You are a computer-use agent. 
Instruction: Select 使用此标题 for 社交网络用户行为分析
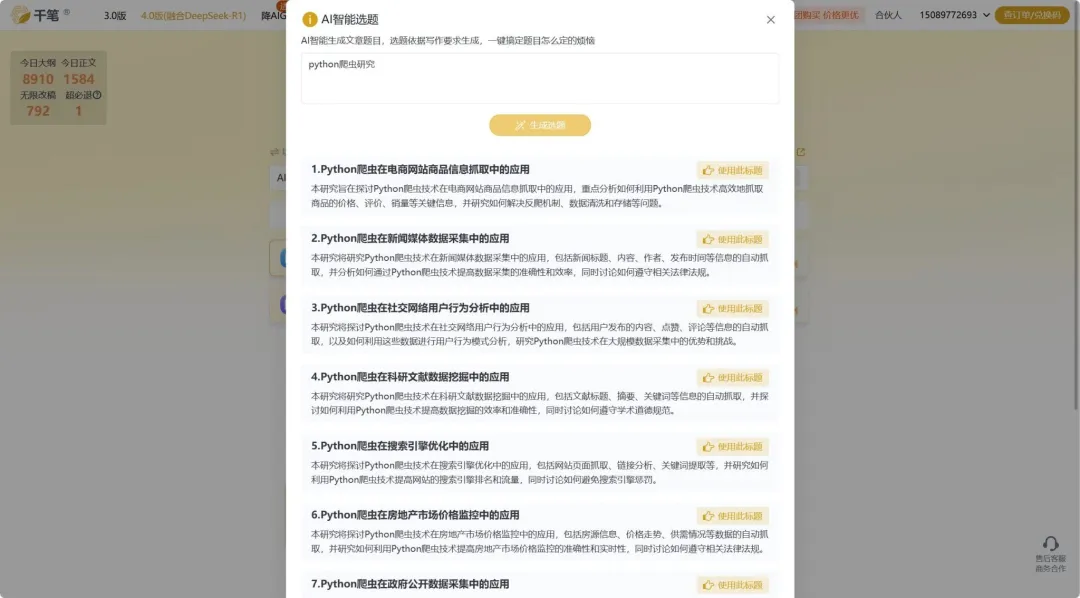pyautogui.click(x=732, y=308)
